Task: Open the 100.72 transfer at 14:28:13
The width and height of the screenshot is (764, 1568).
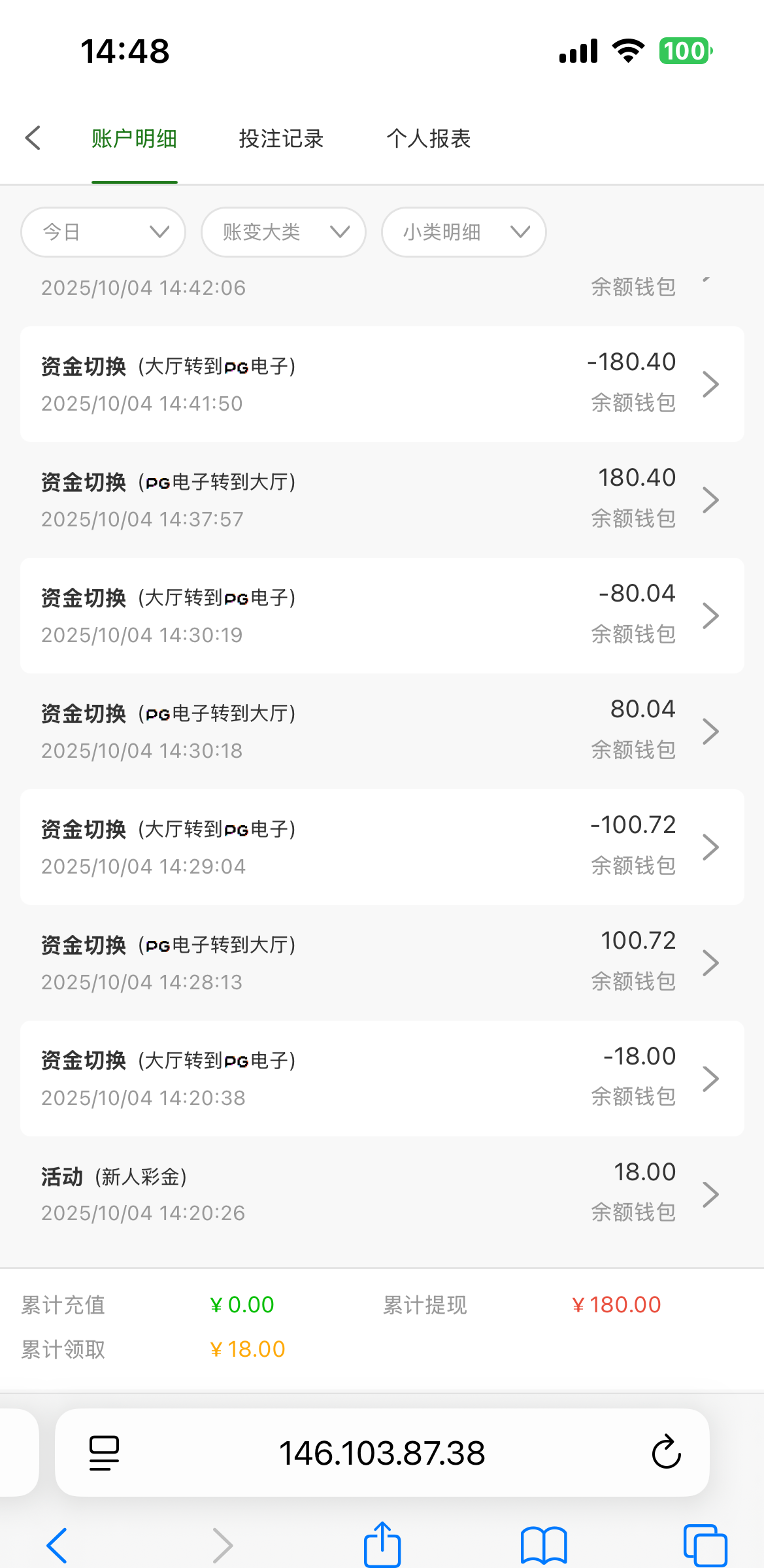Action: point(382,963)
